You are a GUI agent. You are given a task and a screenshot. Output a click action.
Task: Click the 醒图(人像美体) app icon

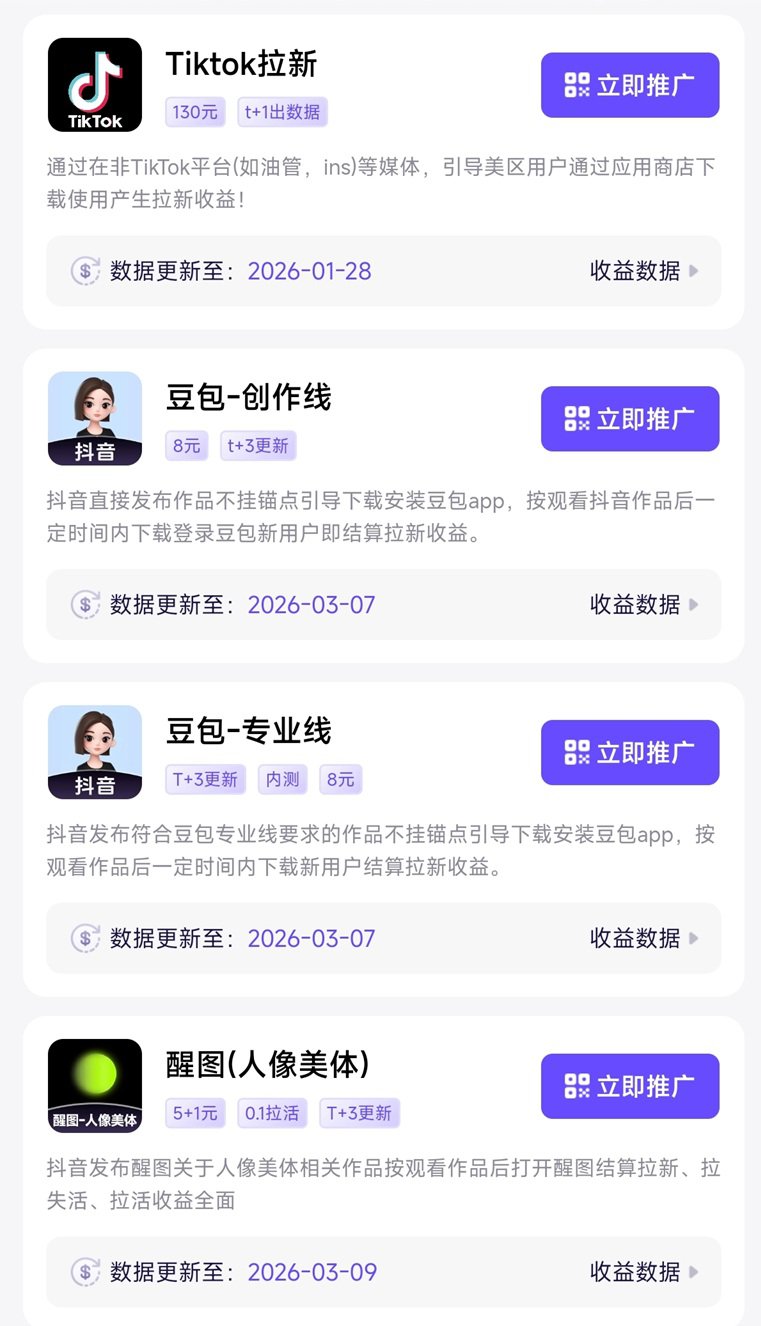94,1085
